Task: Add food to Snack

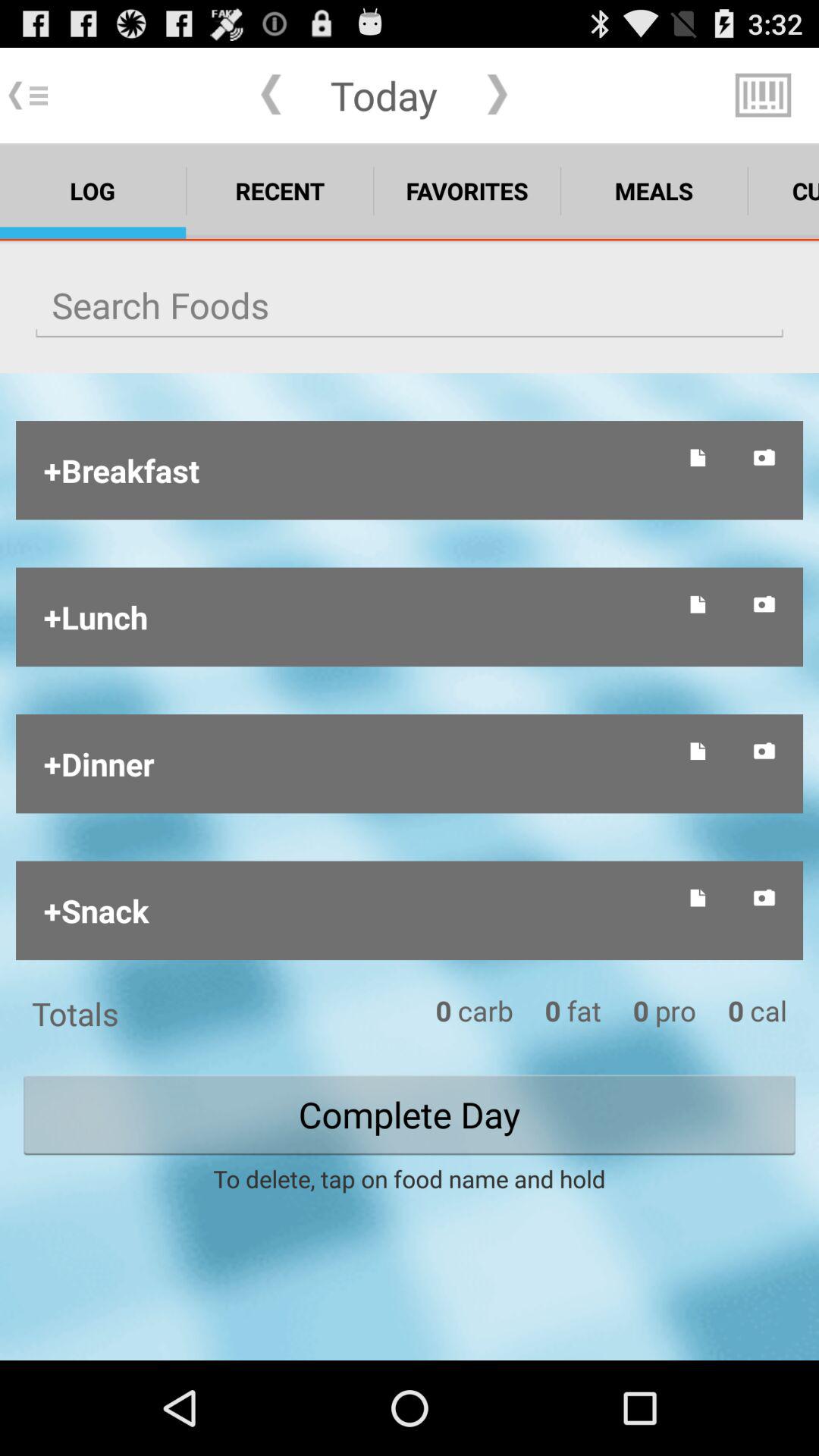Action: pyautogui.click(x=96, y=911)
